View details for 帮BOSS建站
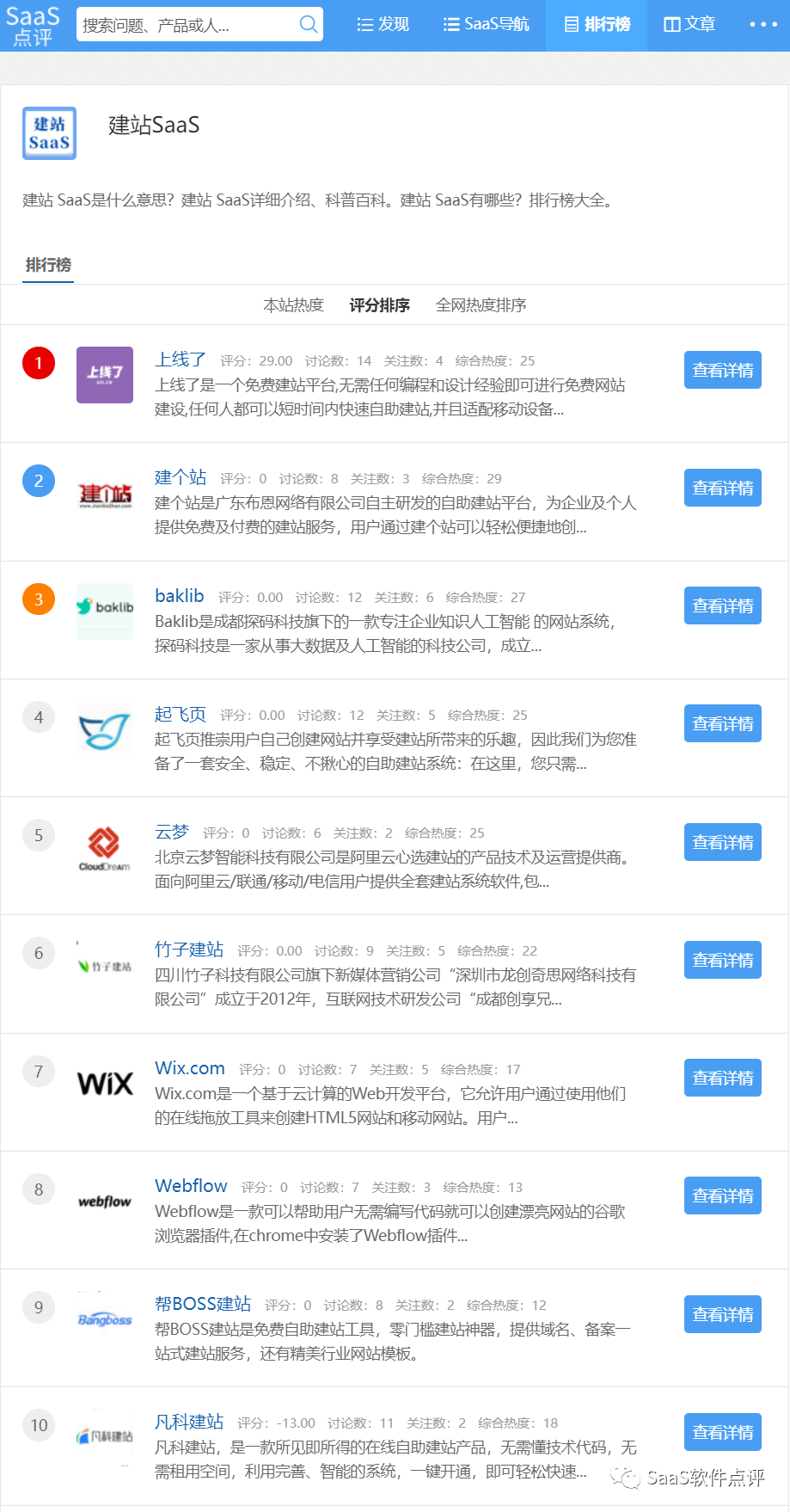This screenshot has height=1512, width=790. tap(722, 1315)
